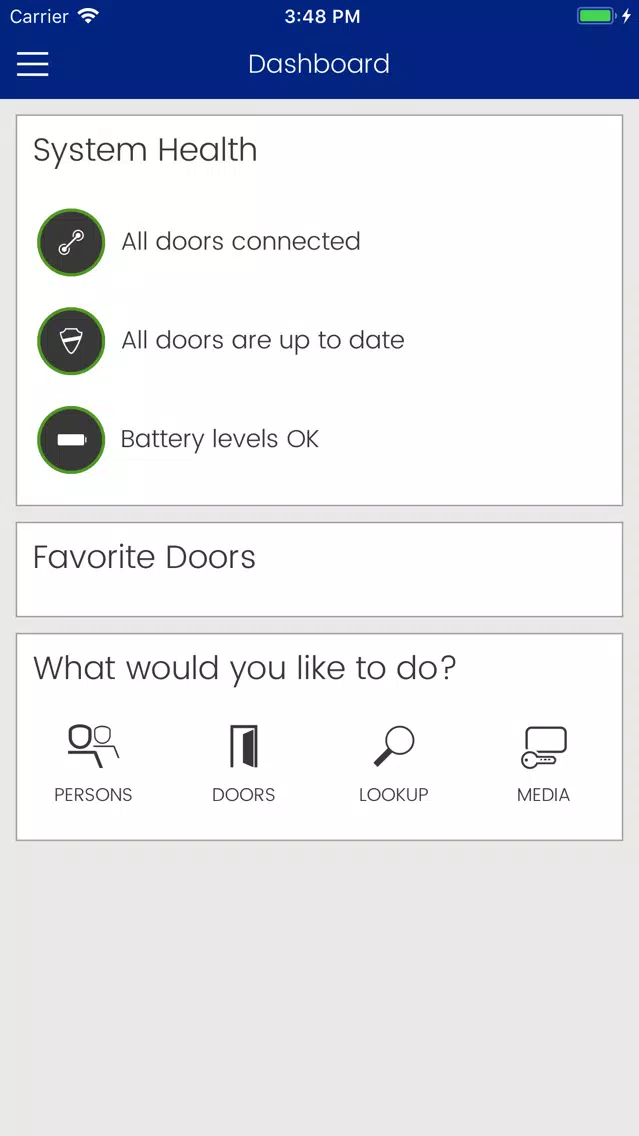639x1136 pixels.
Task: Open the hamburger drawer menu
Action: click(33, 64)
